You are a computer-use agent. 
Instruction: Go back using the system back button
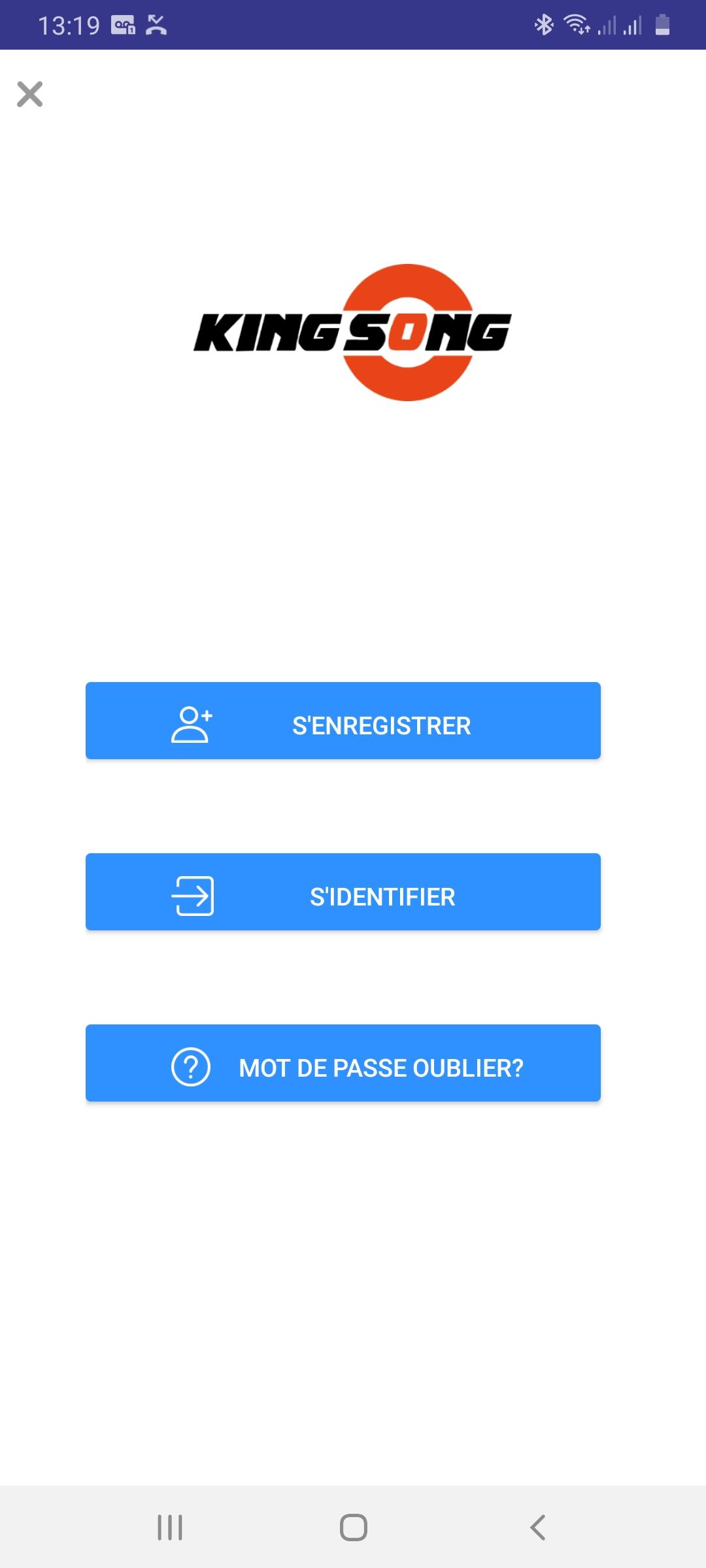coord(537,1527)
